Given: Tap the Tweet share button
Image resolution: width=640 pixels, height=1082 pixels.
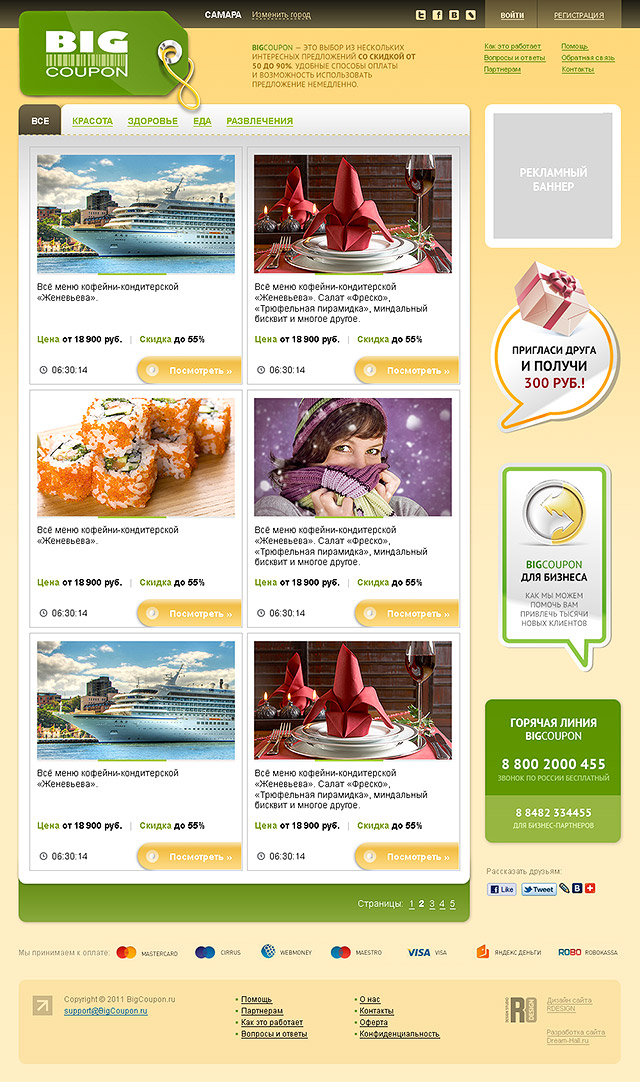Looking at the screenshot, I should [539, 889].
